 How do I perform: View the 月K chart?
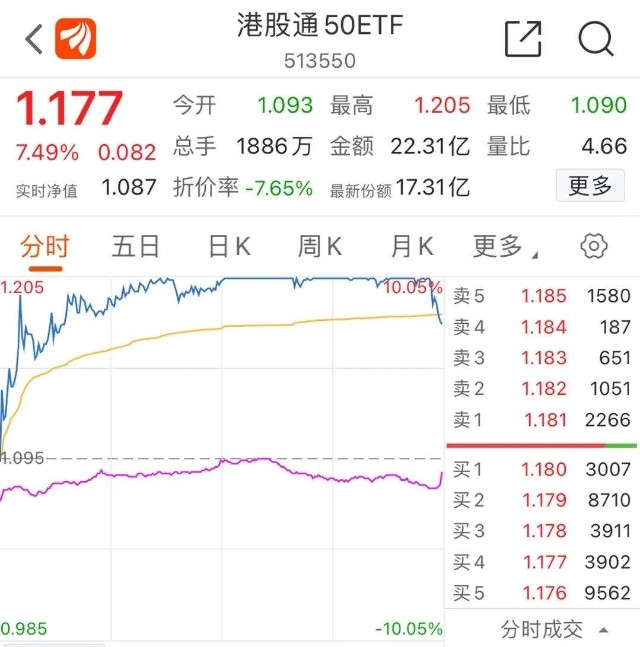[x=412, y=246]
